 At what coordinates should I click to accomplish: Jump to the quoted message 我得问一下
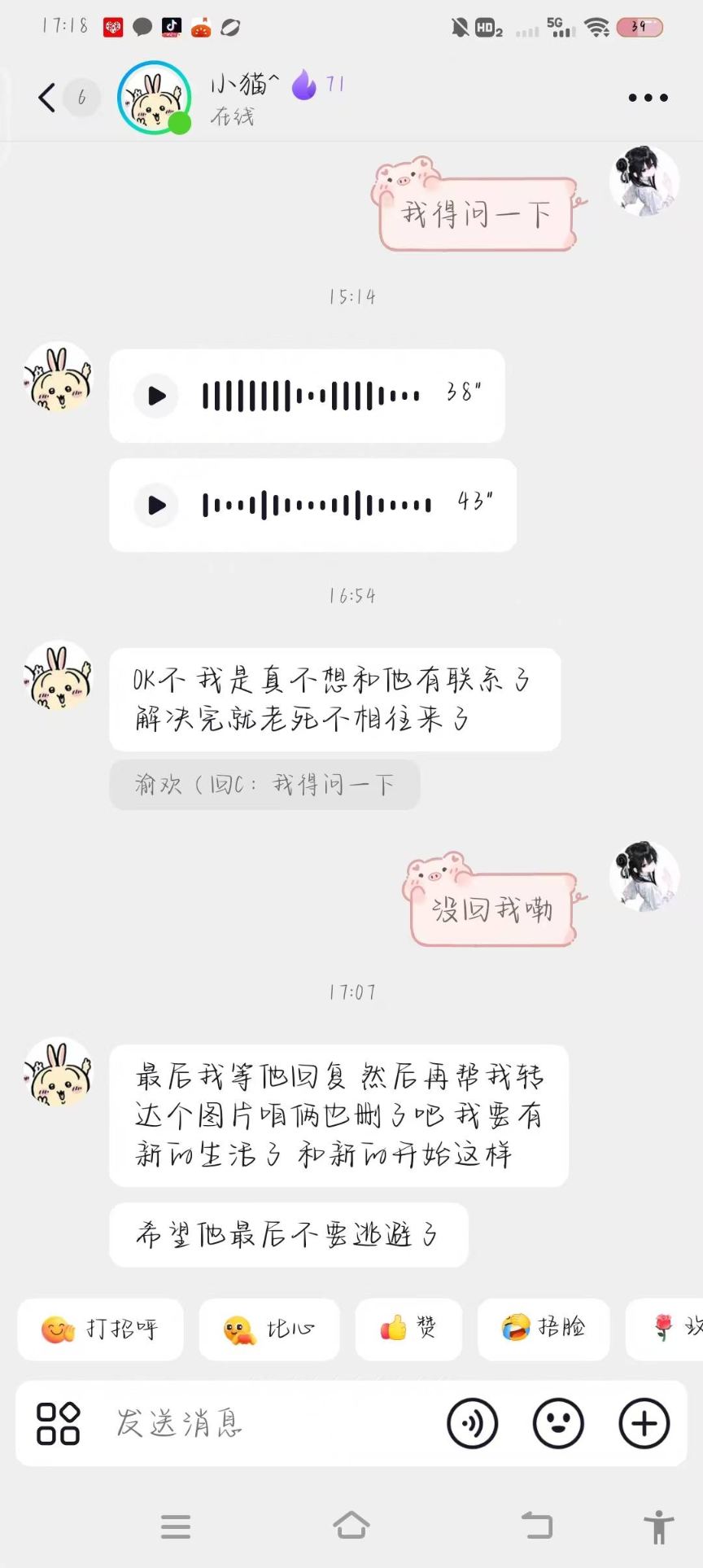pos(264,785)
